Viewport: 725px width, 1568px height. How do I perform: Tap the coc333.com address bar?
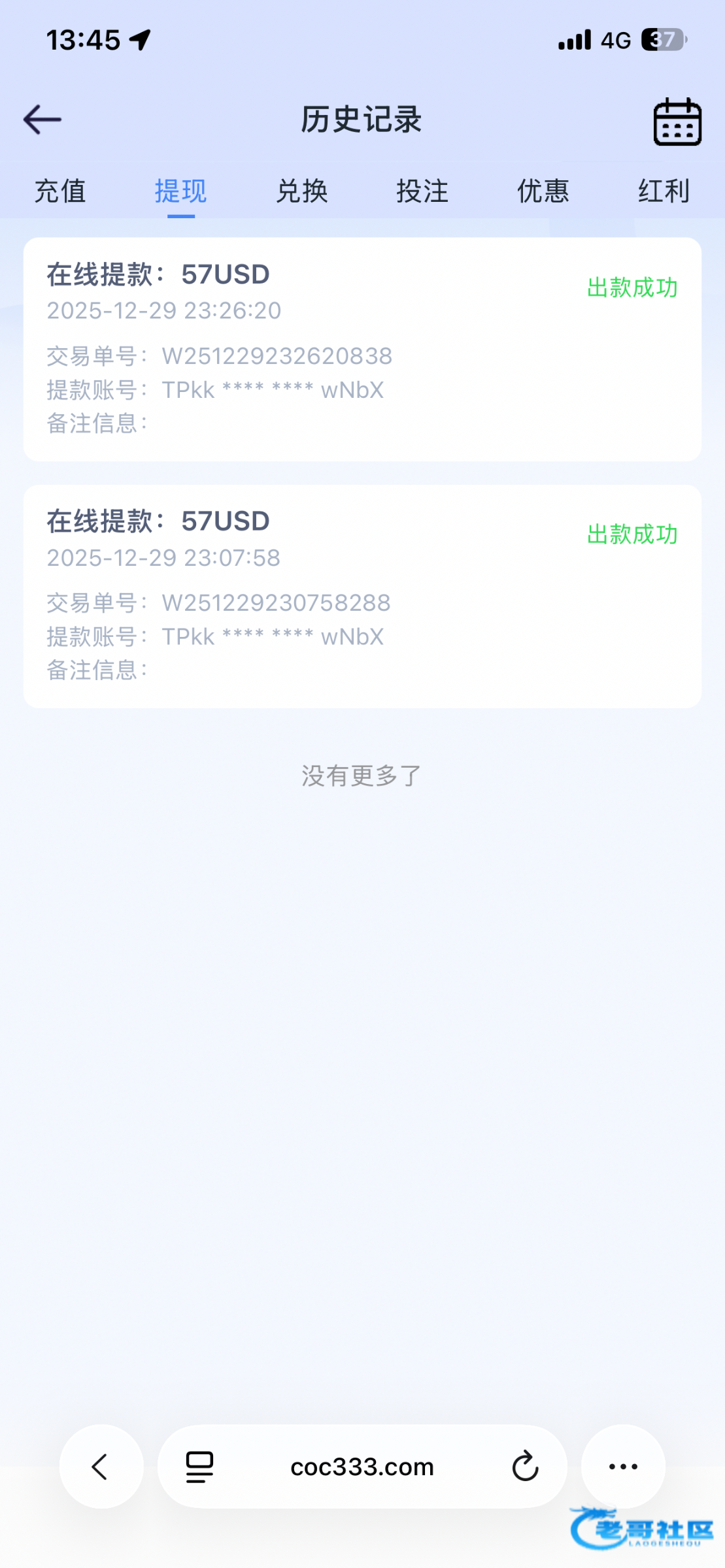362,1467
